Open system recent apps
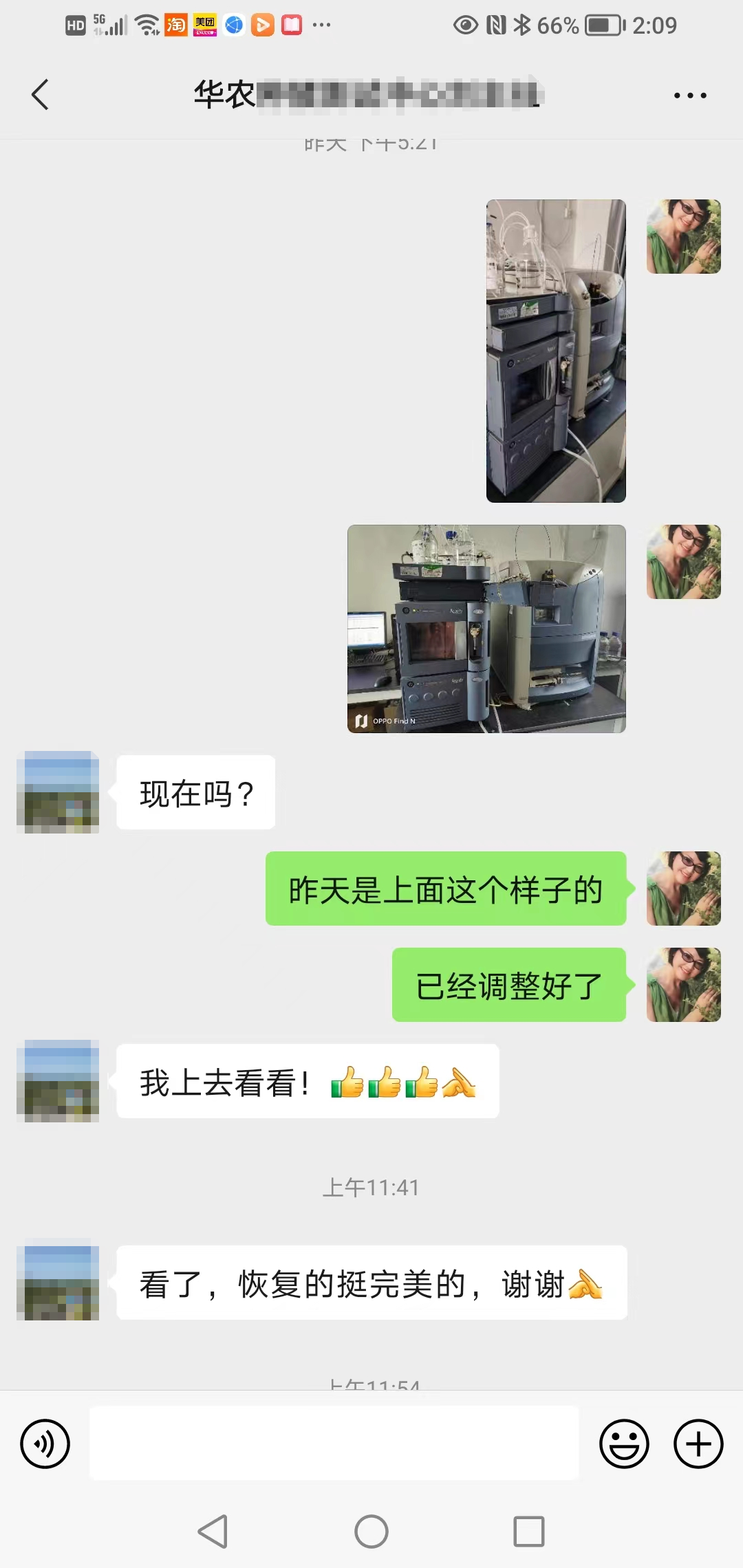Screen dimensions: 743x1568 (529, 1532)
